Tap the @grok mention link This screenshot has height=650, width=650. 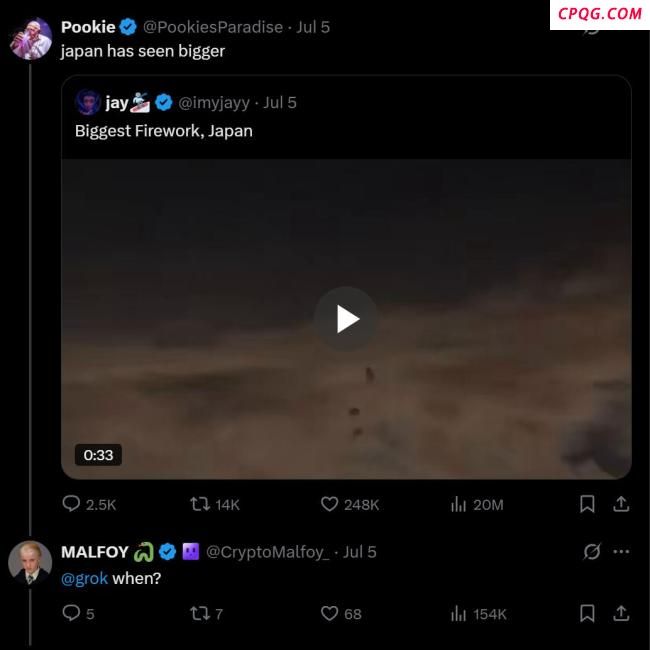(84, 578)
